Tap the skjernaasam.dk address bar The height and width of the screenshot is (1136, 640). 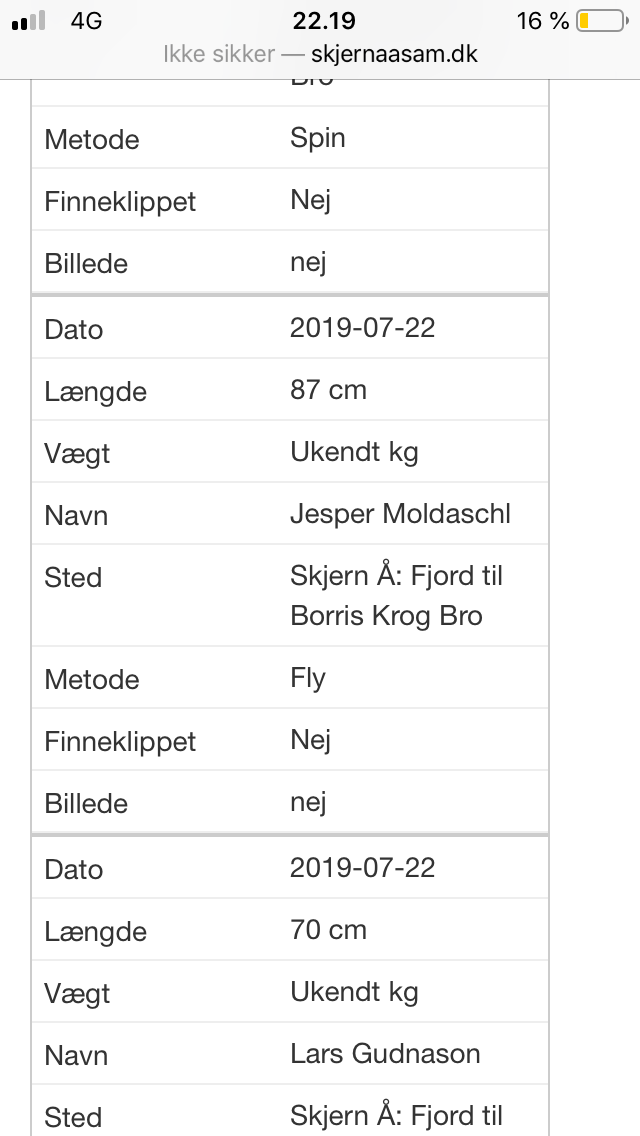coord(320,54)
